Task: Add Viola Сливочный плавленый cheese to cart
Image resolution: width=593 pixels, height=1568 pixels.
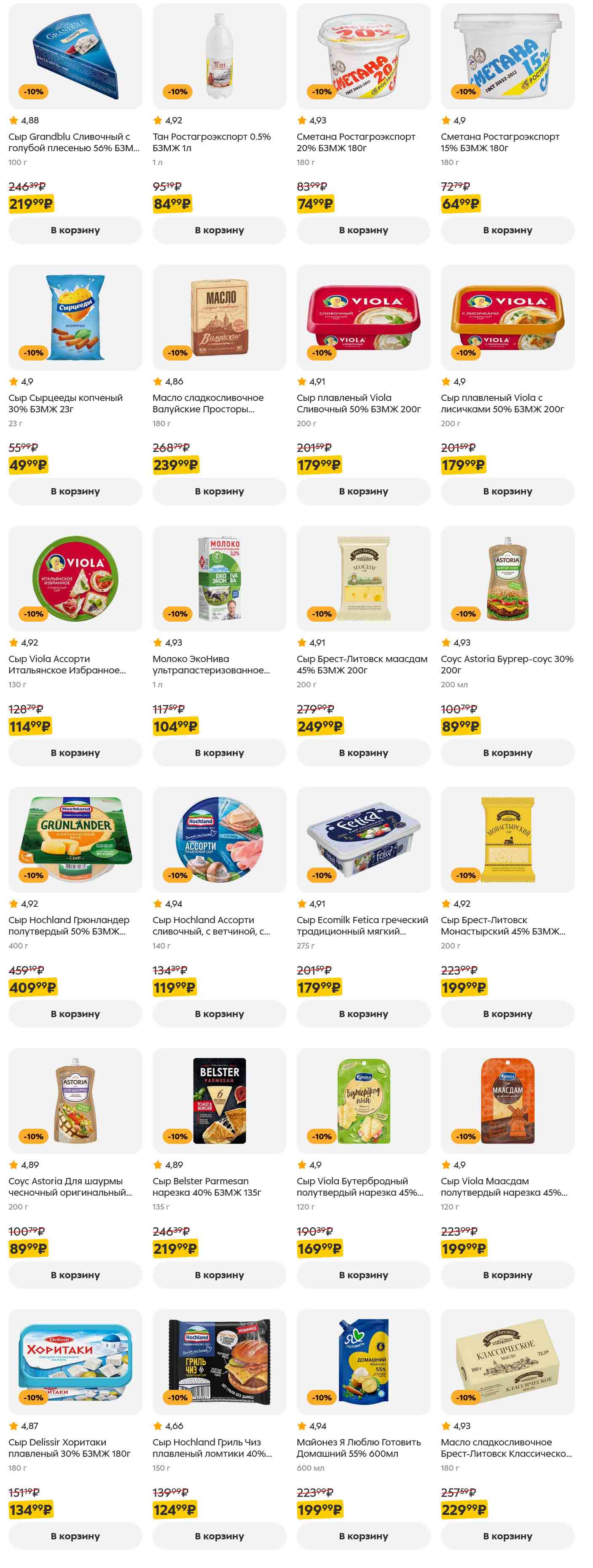Action: (x=363, y=491)
